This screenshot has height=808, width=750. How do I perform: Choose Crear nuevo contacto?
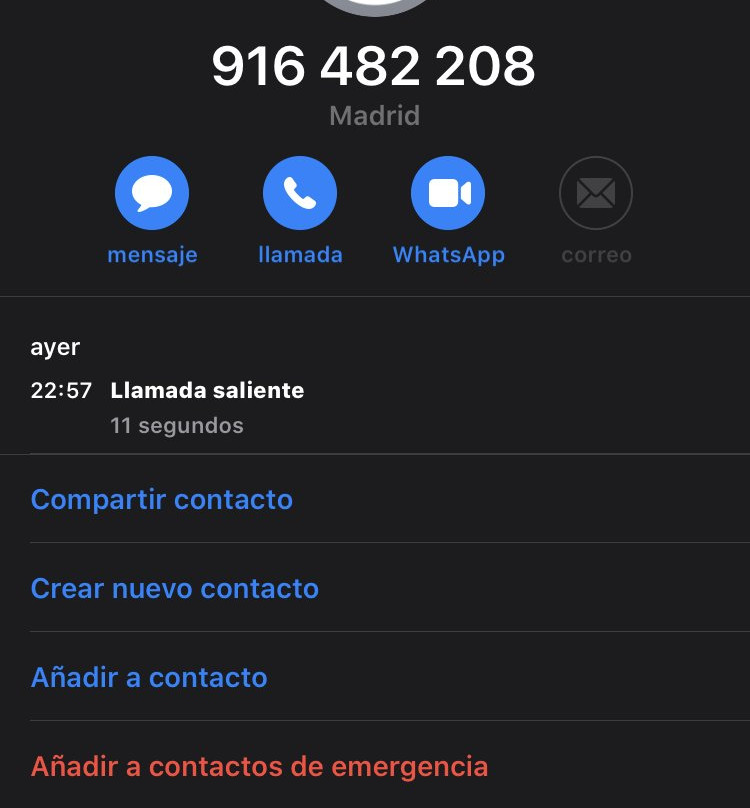click(175, 588)
